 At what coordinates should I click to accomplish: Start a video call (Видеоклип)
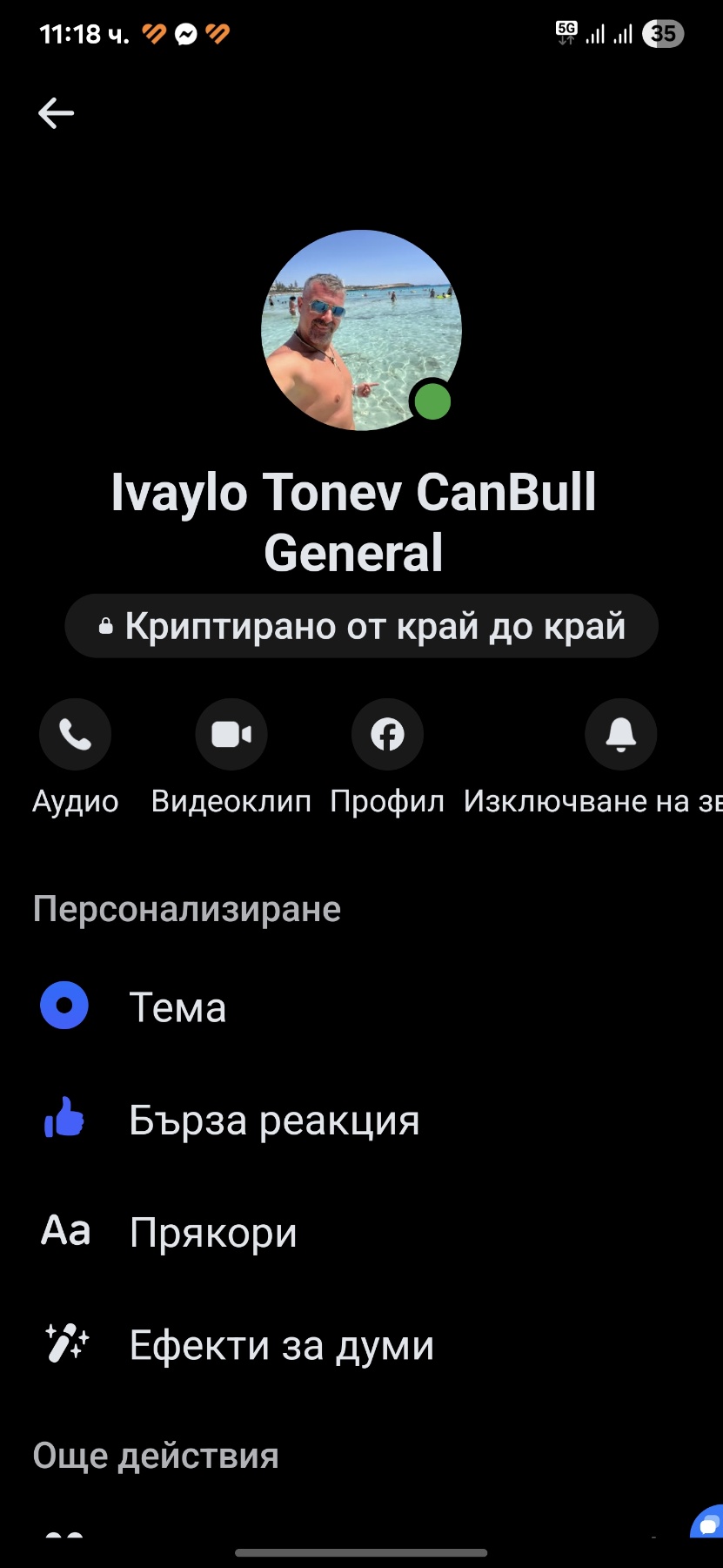click(x=231, y=735)
